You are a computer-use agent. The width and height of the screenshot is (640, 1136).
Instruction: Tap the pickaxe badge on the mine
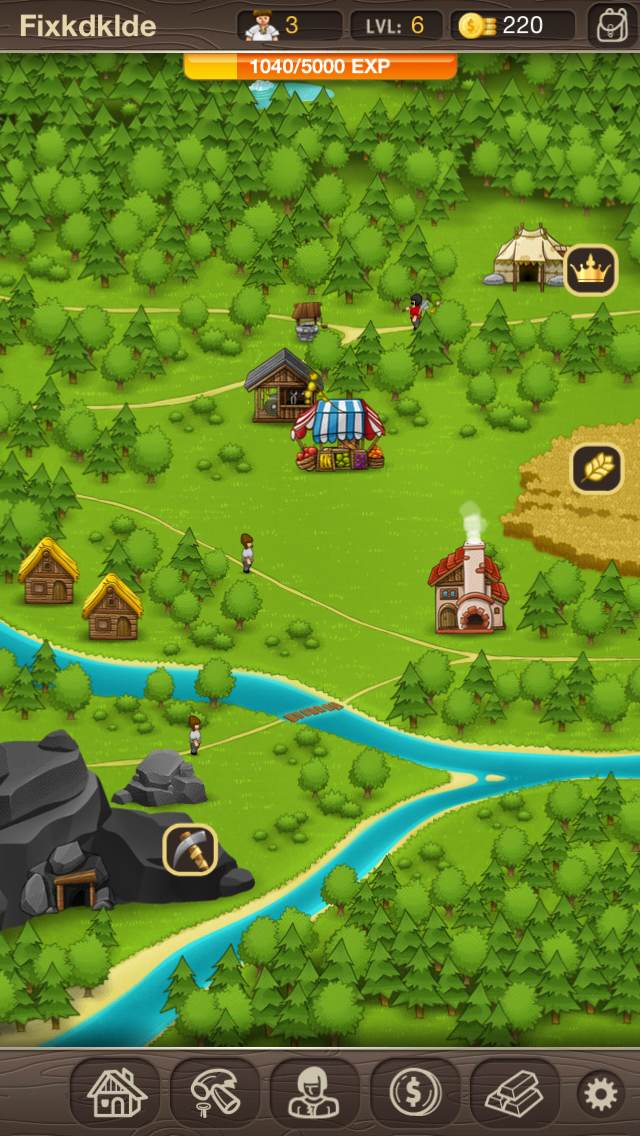(x=190, y=849)
